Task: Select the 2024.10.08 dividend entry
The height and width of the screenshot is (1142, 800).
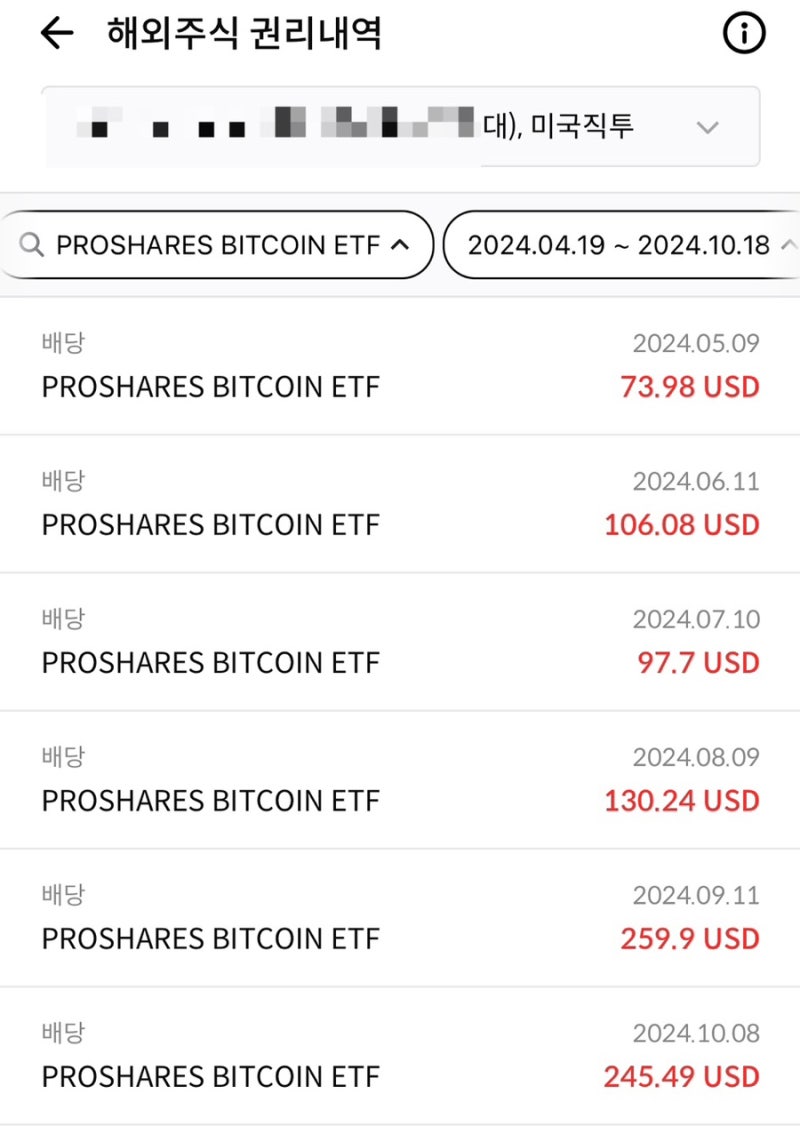Action: [400, 1055]
